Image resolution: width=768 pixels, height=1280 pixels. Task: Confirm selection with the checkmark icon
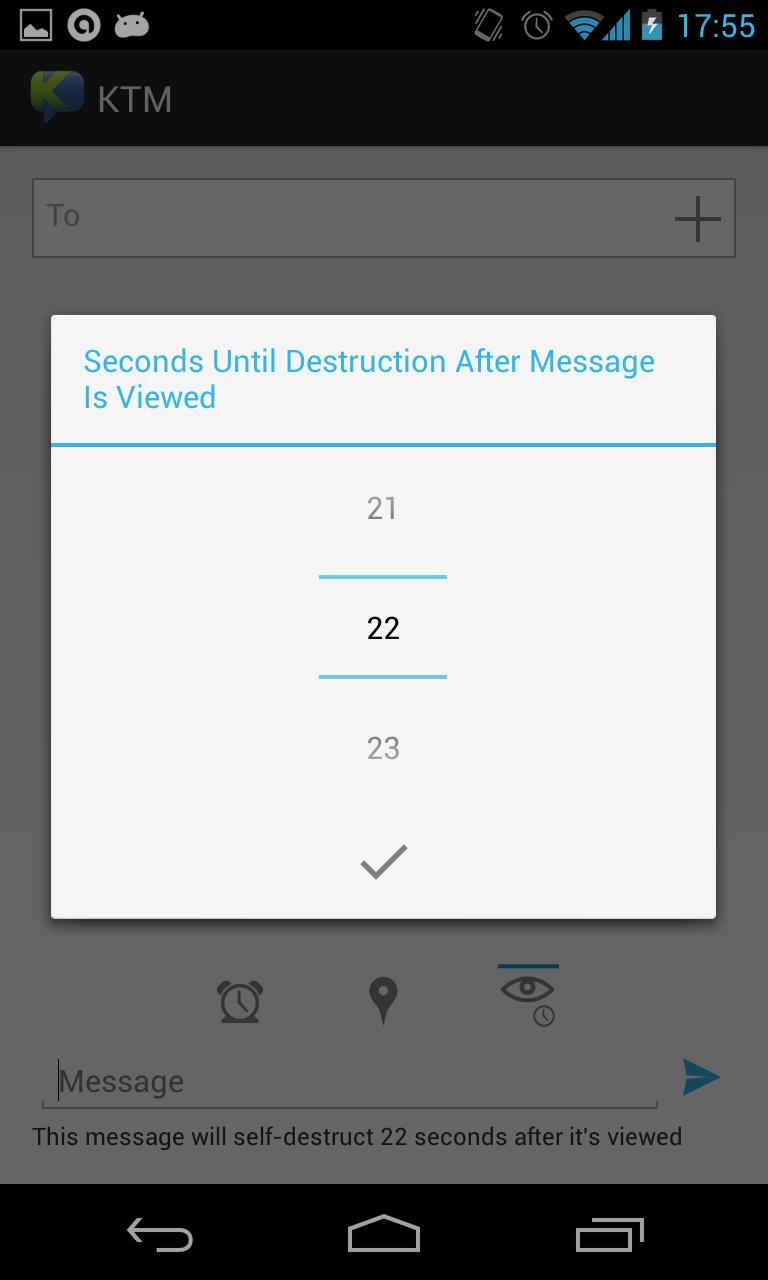pos(383,860)
